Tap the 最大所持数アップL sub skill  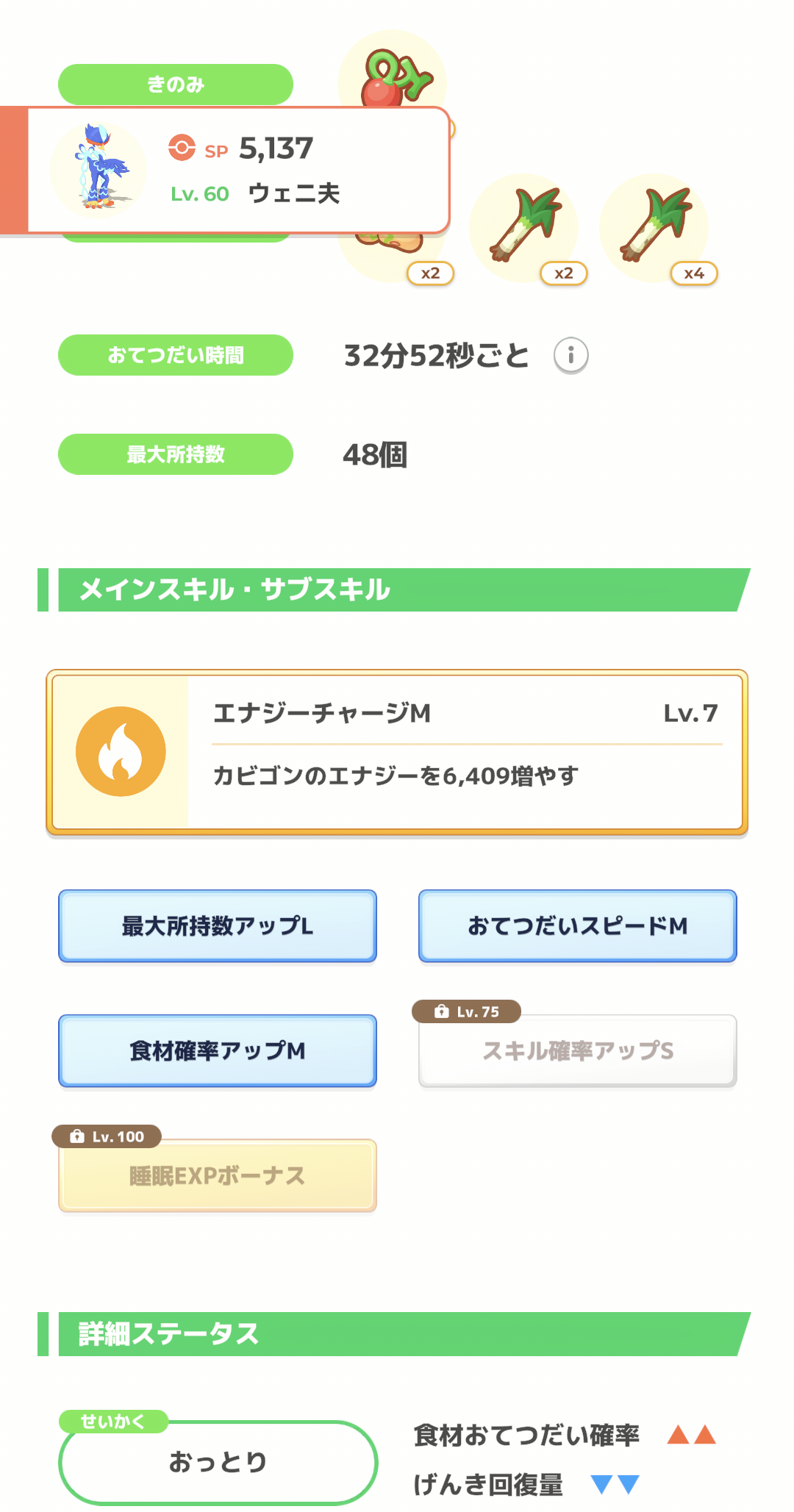tap(218, 926)
